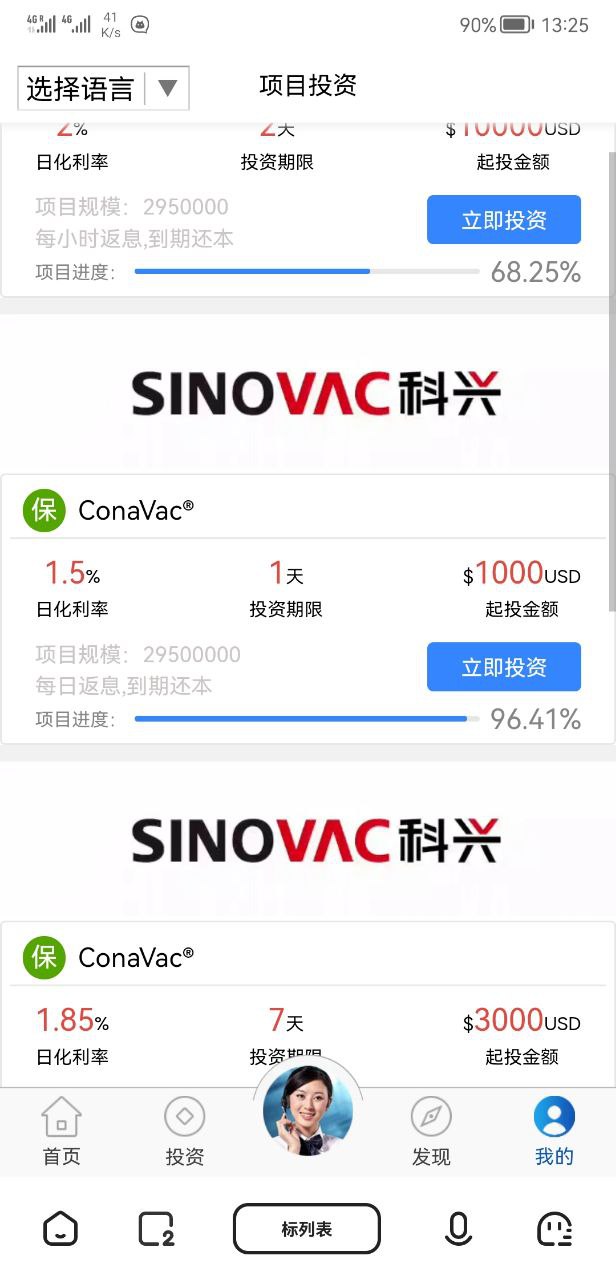The width and height of the screenshot is (616, 1280).
Task: Switch to the 发现 tab
Action: click(431, 1131)
